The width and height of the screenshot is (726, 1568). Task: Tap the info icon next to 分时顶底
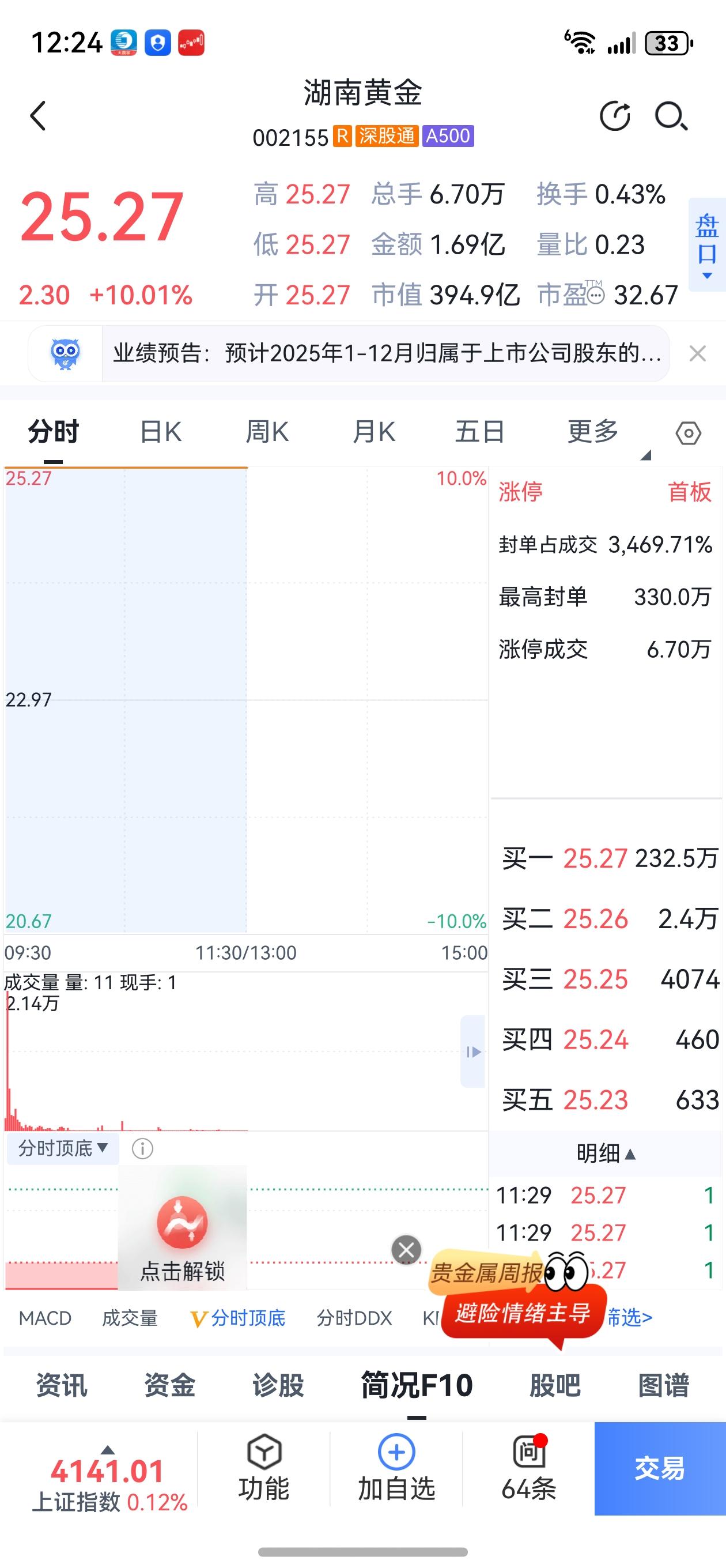click(141, 1148)
